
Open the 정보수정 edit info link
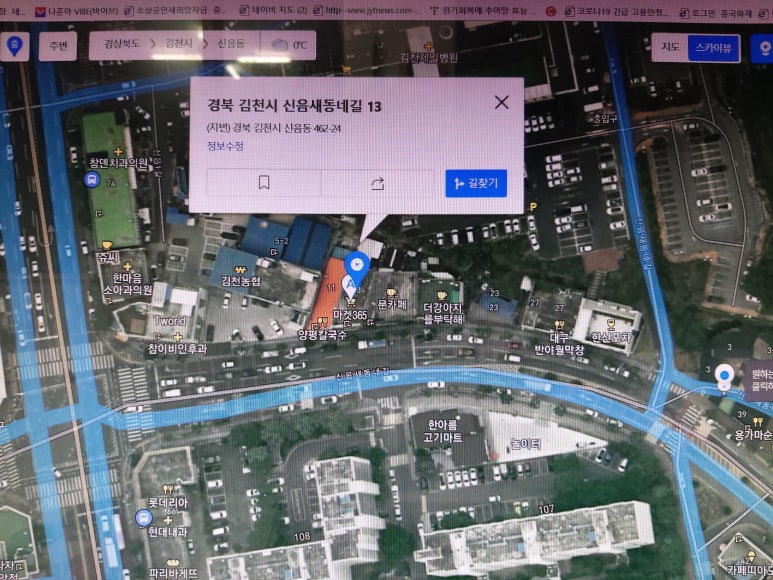225,146
